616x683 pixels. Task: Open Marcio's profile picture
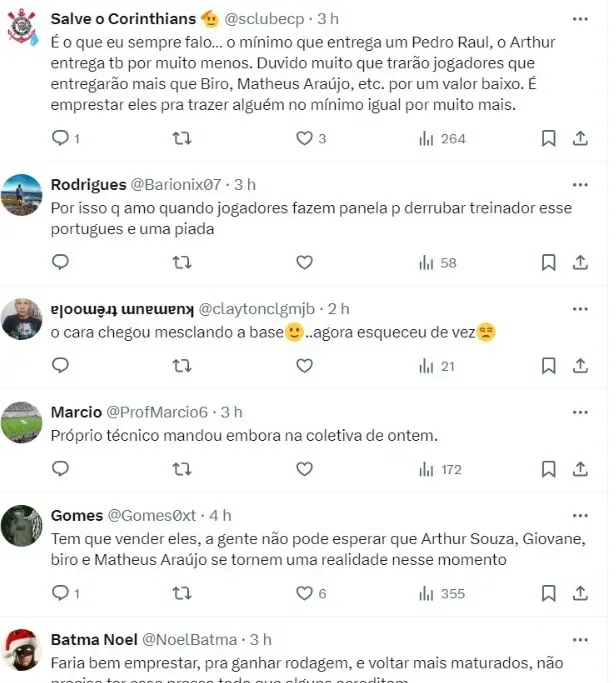(21, 422)
